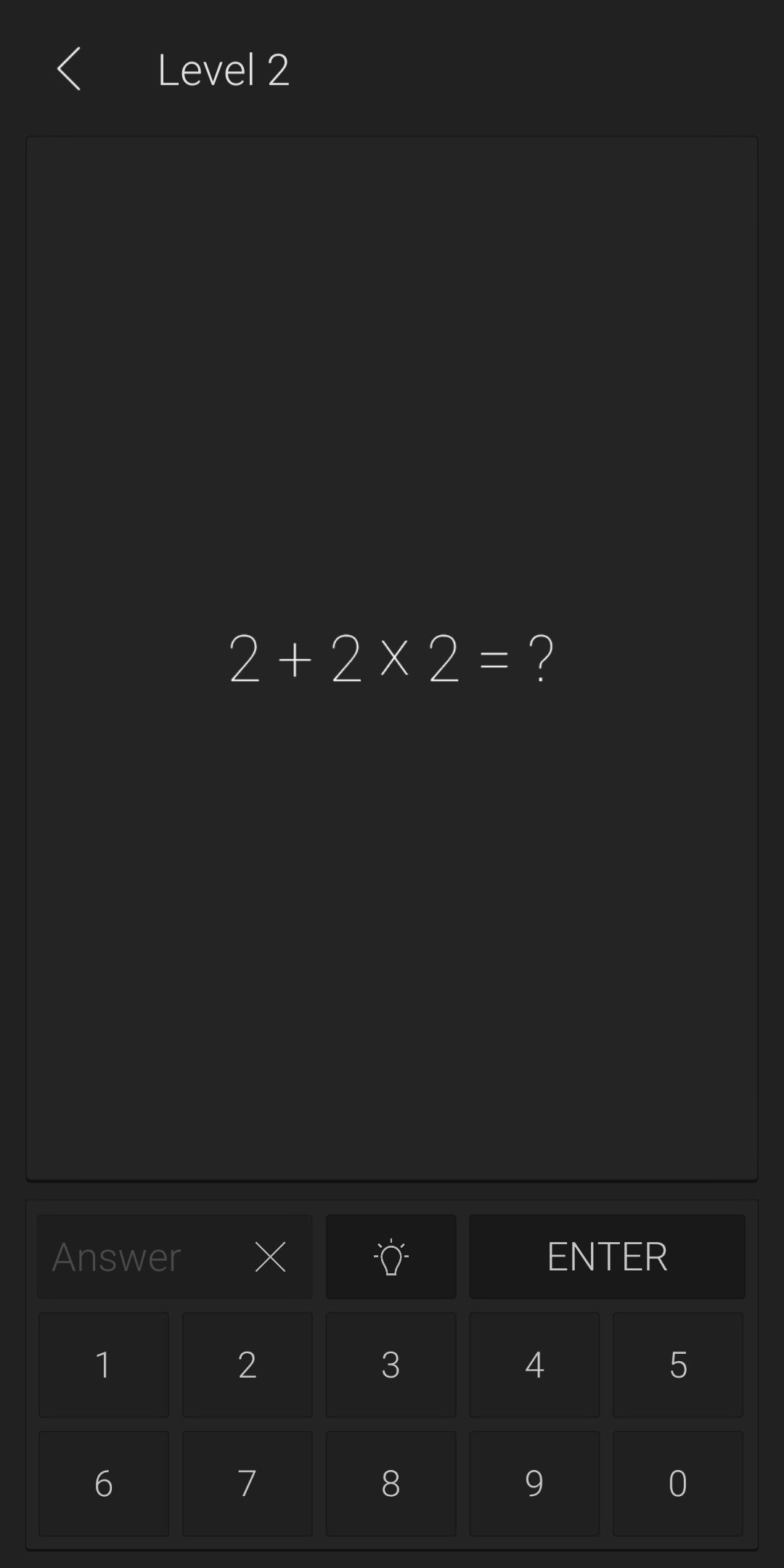Go back using the top-left arrow
784x1568 pixels.
69,69
